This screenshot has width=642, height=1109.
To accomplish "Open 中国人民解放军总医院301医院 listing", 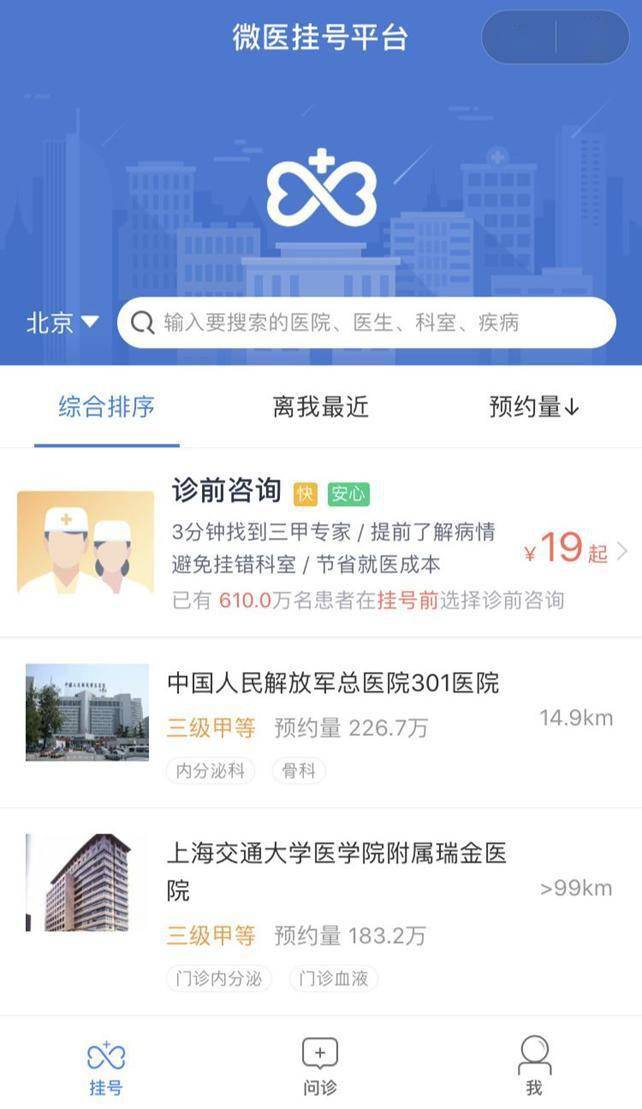I will pyautogui.click(x=333, y=684).
